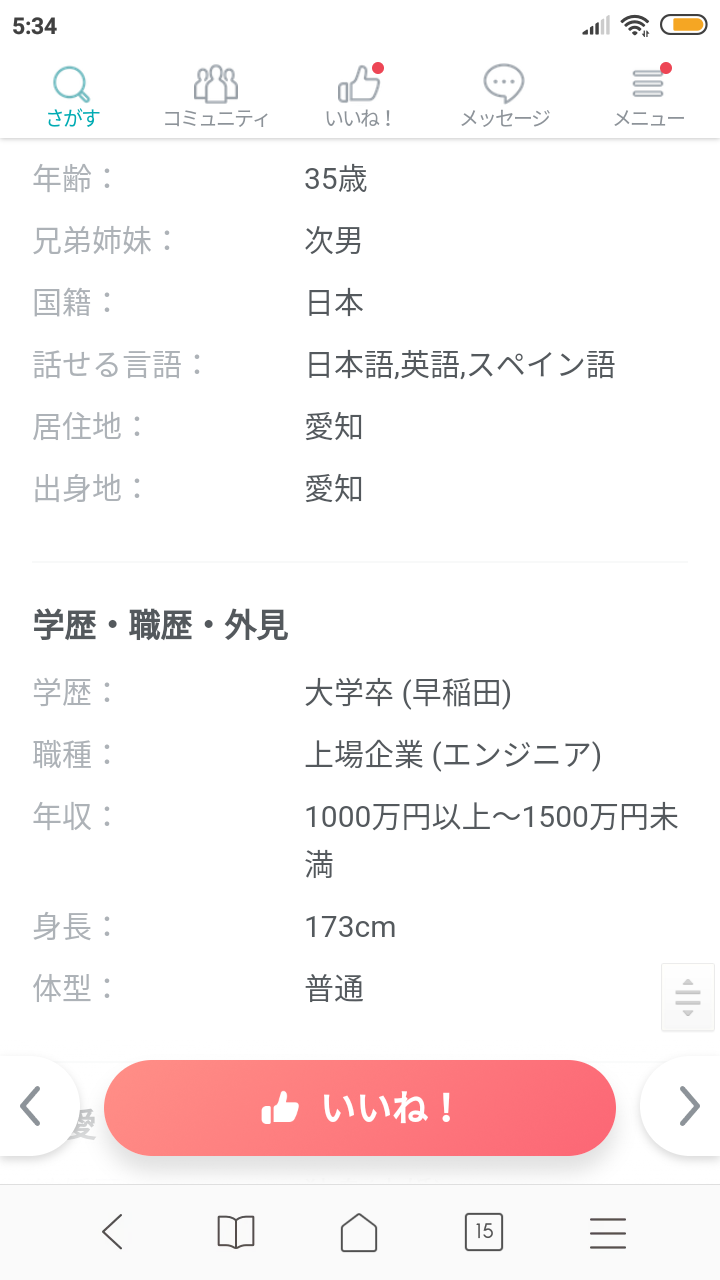Open the メニュー tab

tap(648, 97)
